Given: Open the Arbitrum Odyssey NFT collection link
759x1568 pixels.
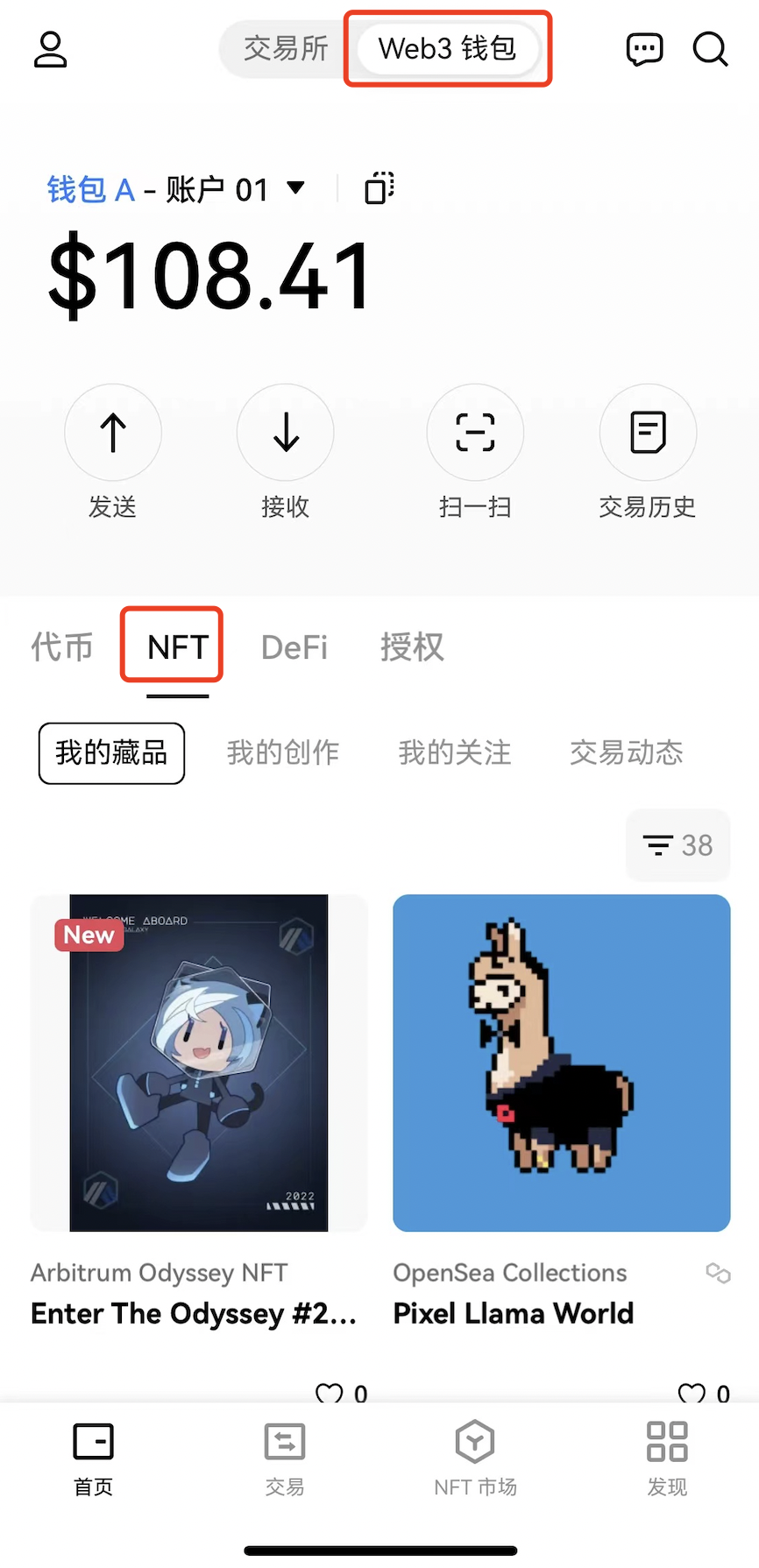Looking at the screenshot, I should [x=158, y=1272].
